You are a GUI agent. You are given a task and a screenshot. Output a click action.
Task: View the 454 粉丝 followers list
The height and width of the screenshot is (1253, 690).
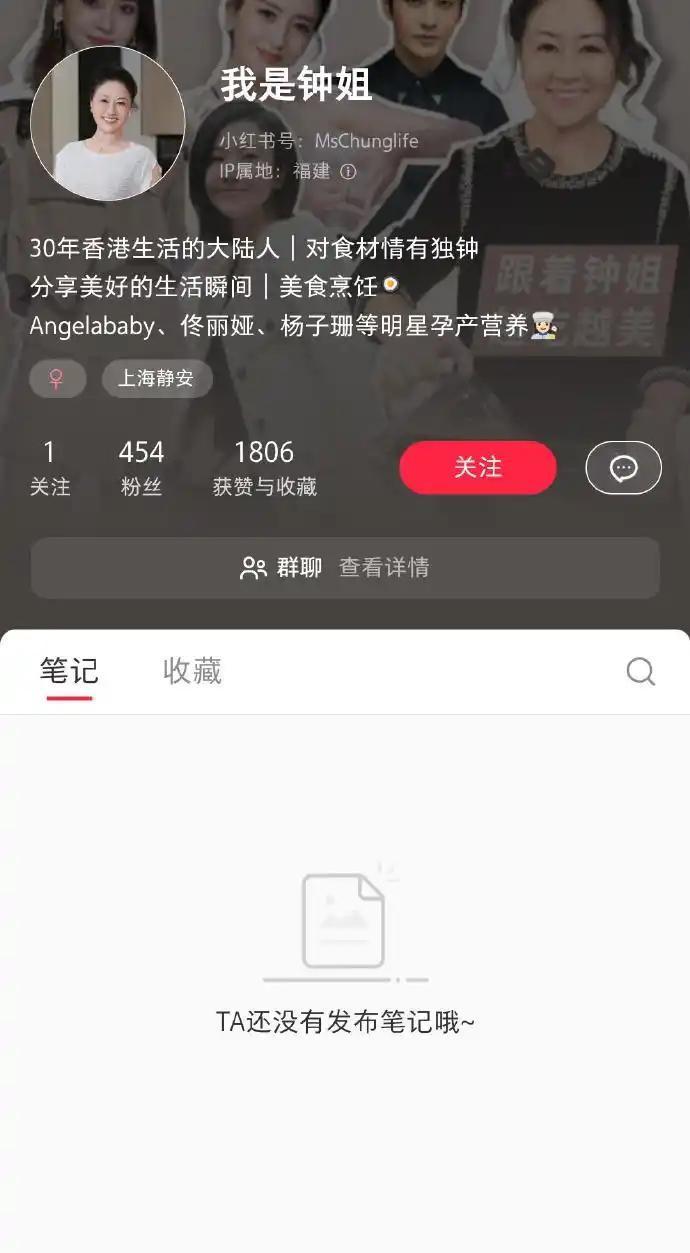(x=141, y=467)
